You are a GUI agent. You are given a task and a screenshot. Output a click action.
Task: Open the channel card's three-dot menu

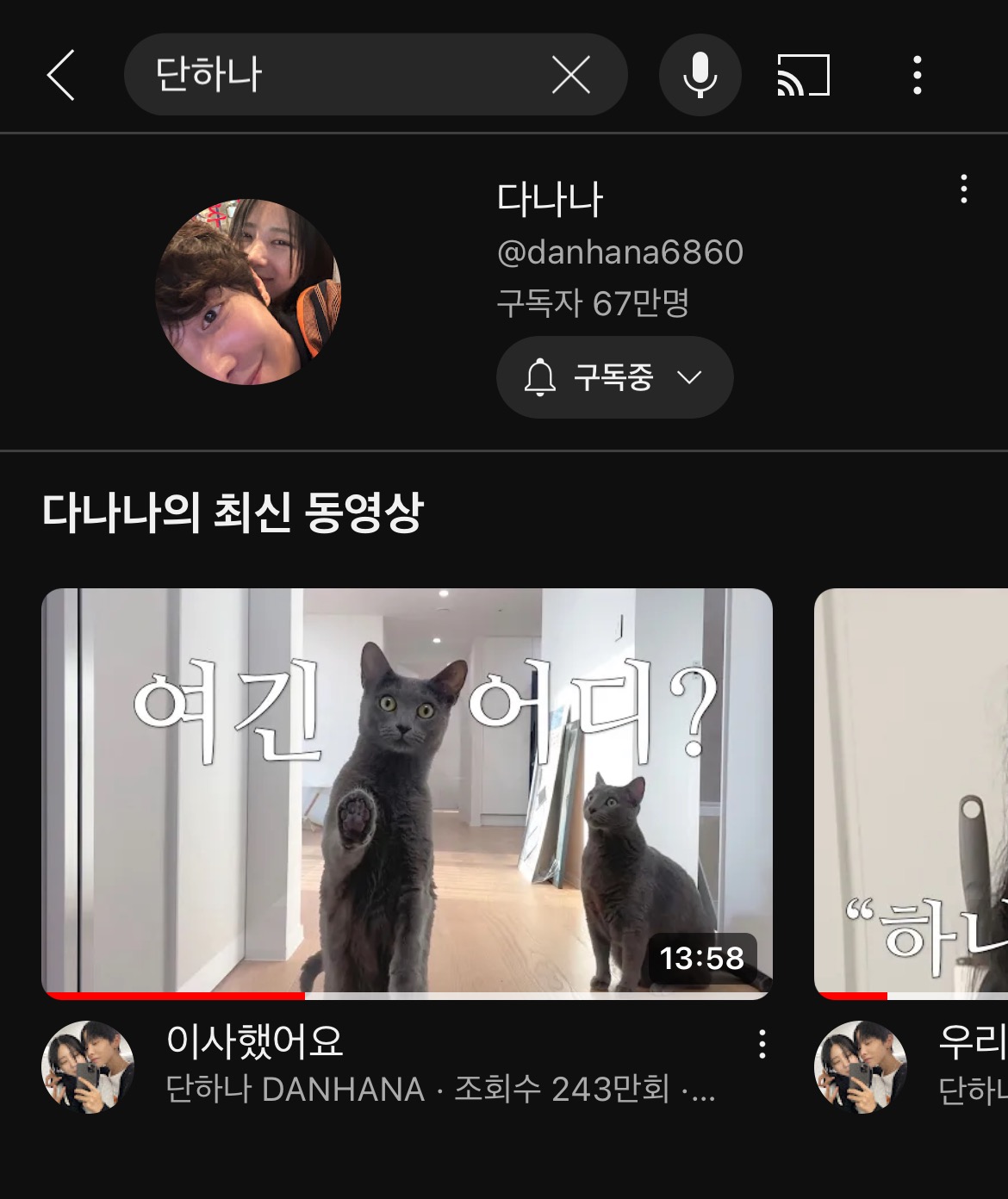(x=963, y=189)
